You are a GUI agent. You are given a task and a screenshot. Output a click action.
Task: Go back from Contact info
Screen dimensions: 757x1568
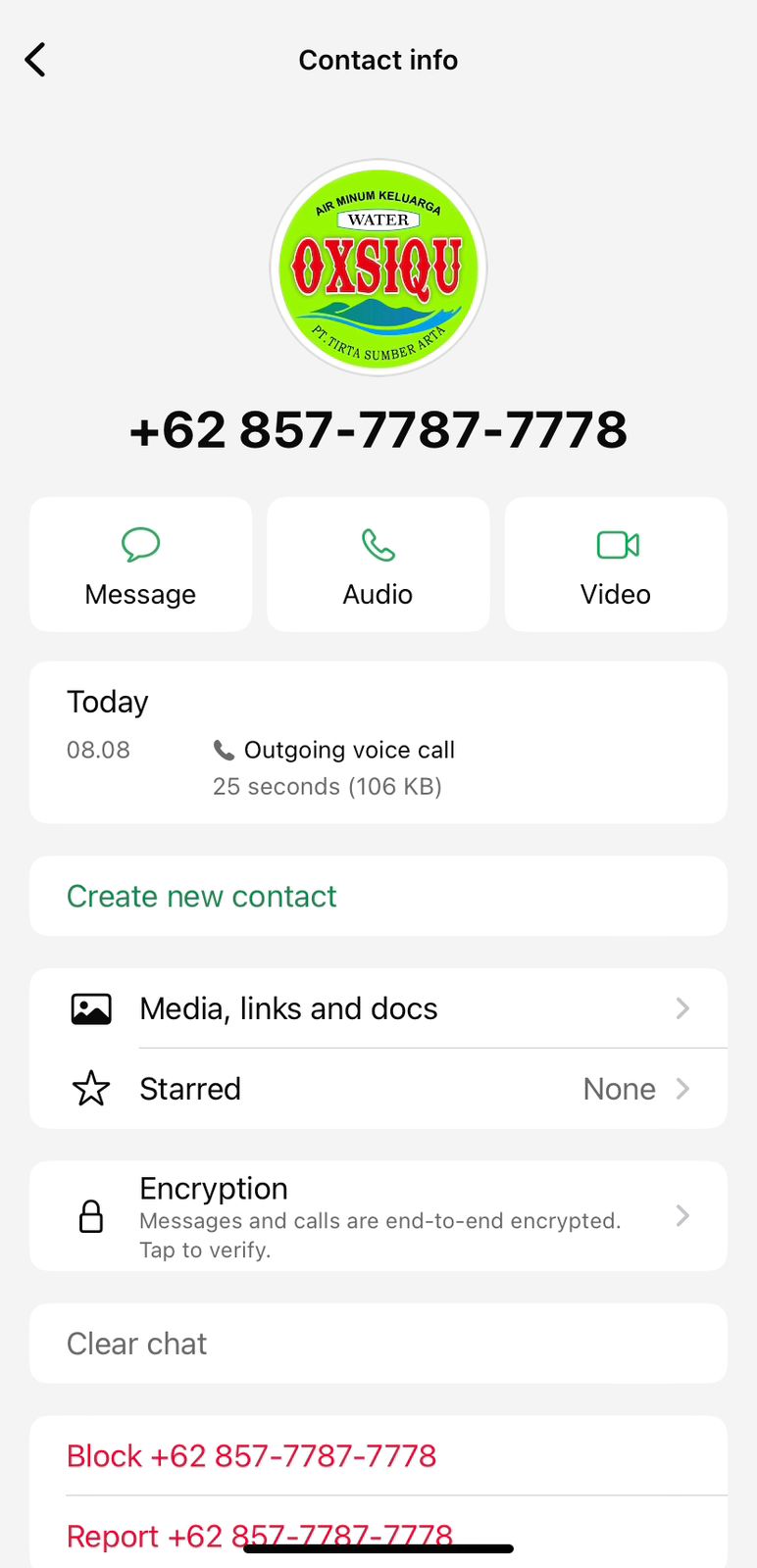35,60
